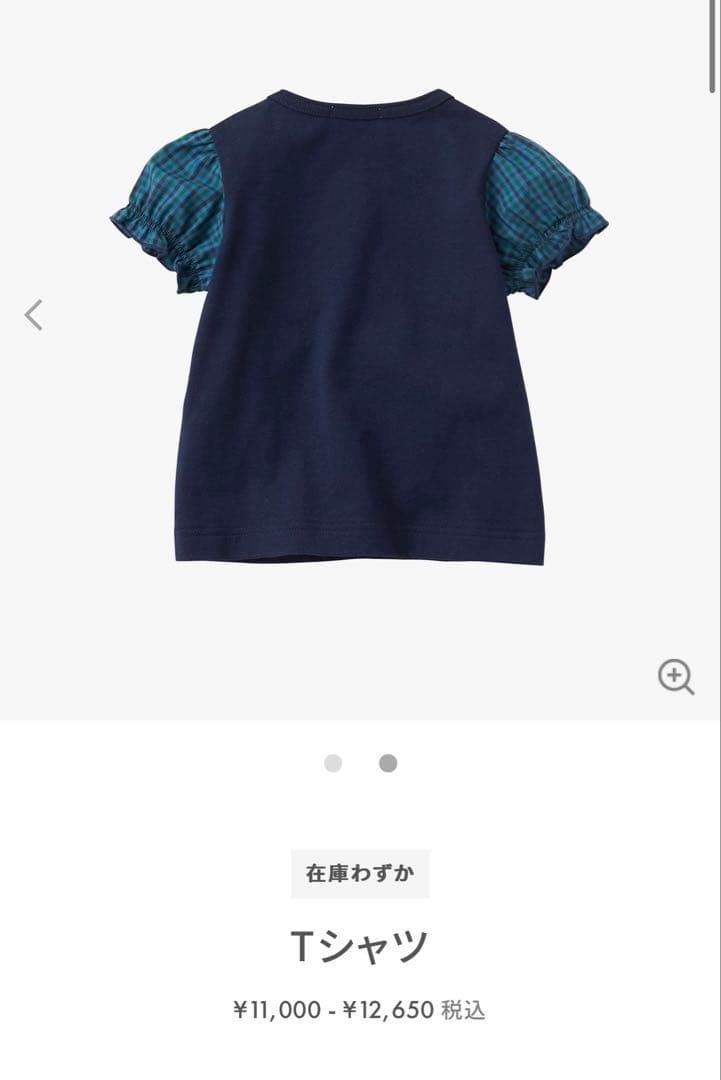Click the ¥11,000 - ¥12,650 price text

360,1010
